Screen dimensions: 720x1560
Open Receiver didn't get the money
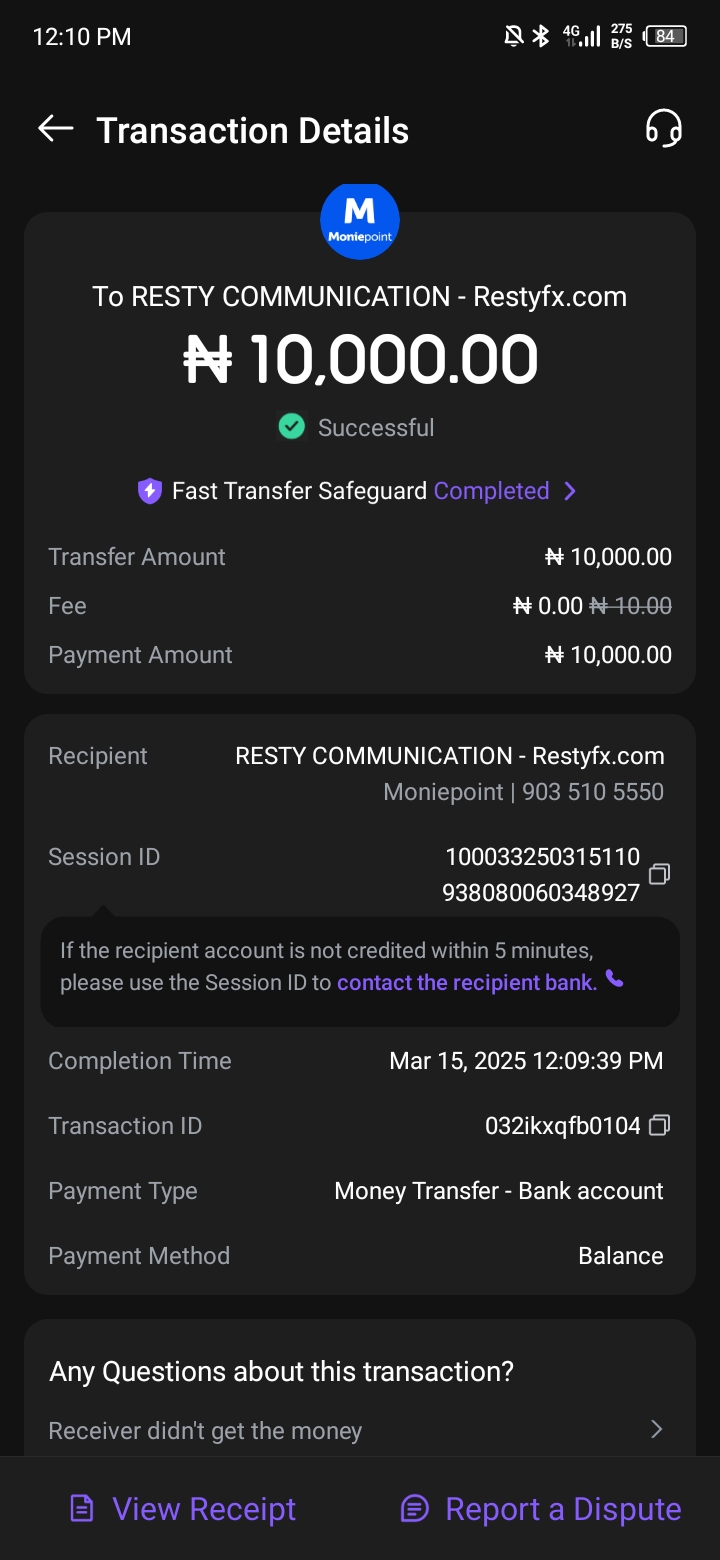click(357, 1431)
